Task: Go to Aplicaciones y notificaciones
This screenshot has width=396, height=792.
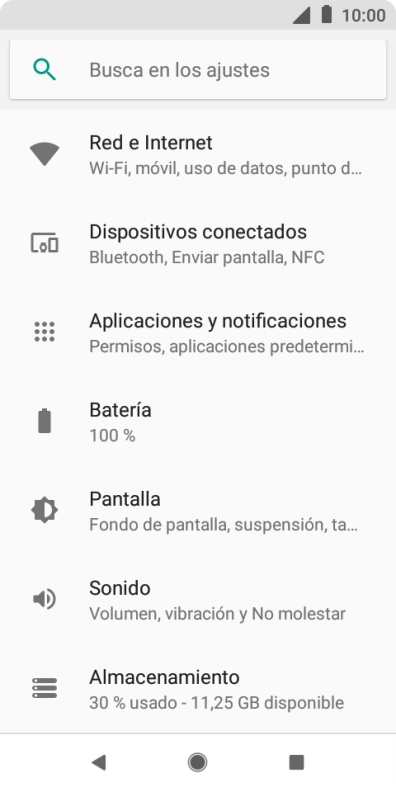Action: tap(198, 332)
